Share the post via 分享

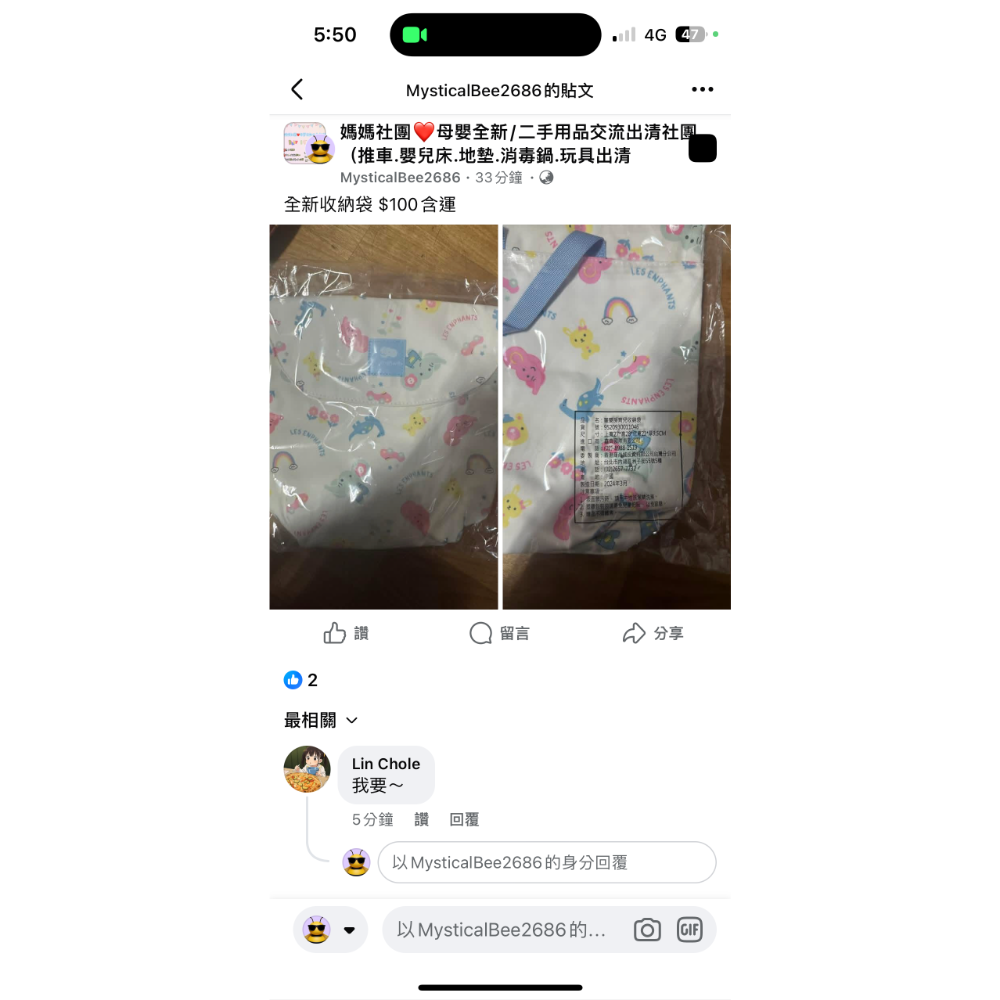pos(653,633)
